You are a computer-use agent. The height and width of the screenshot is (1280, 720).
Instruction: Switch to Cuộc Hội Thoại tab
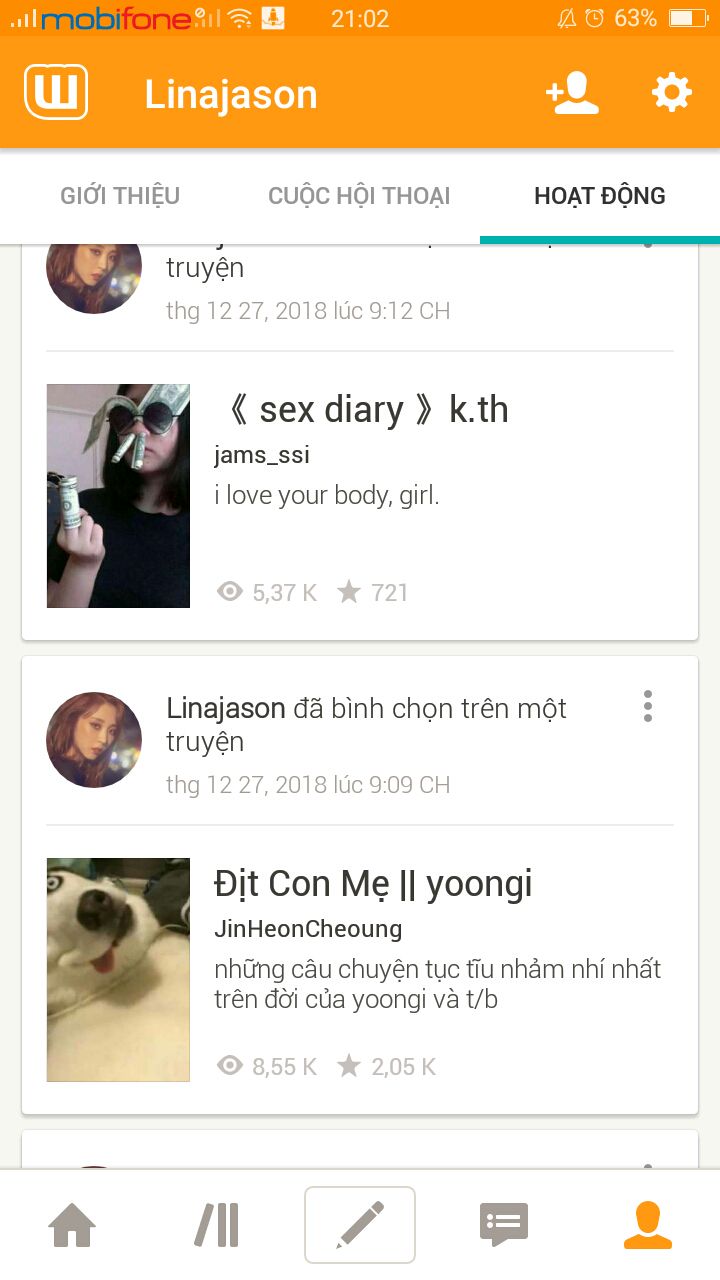coord(359,196)
